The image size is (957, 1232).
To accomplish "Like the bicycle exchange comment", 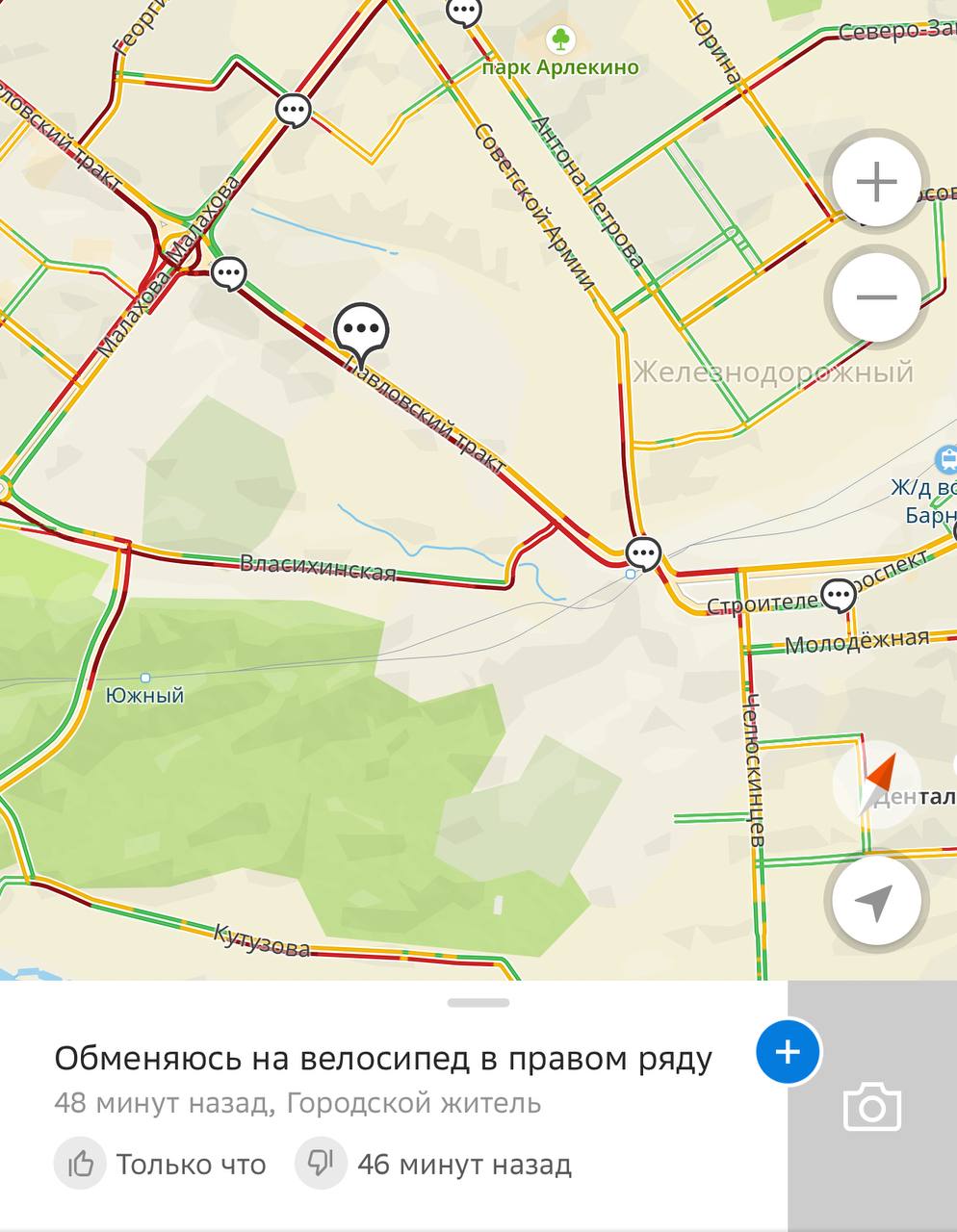I will [81, 1165].
